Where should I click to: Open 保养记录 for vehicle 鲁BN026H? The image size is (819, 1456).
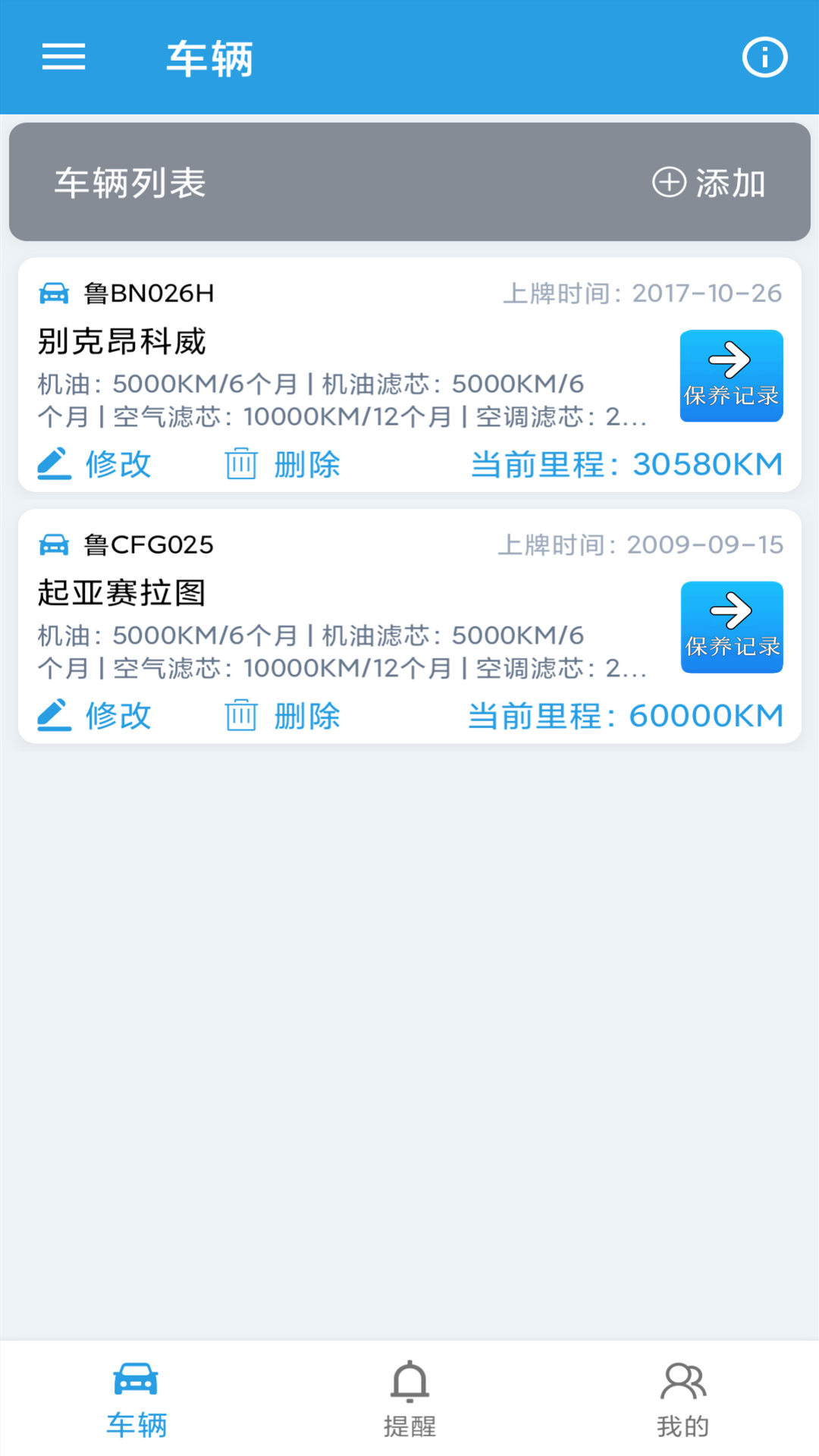731,375
